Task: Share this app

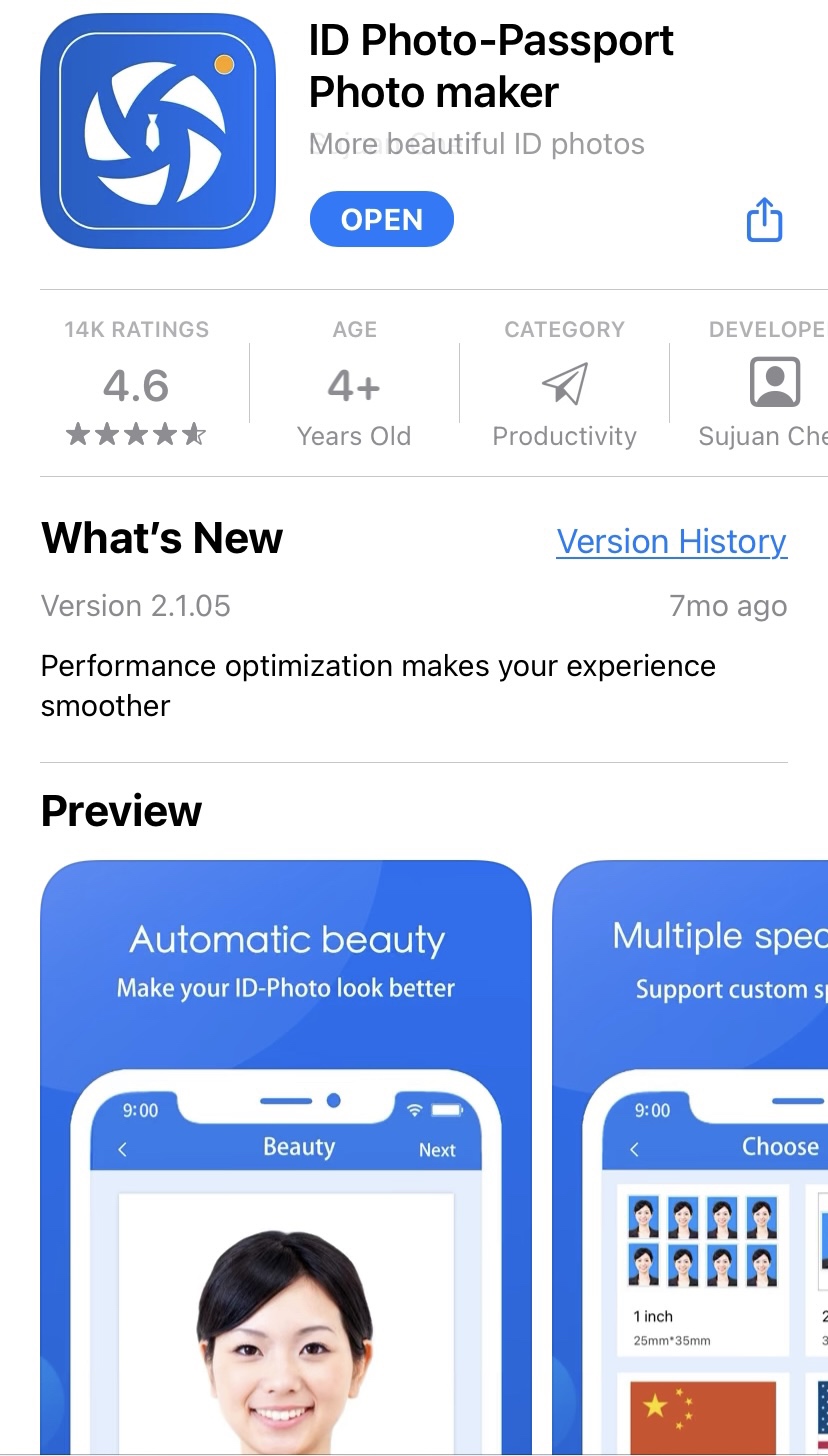Action: pyautogui.click(x=764, y=219)
